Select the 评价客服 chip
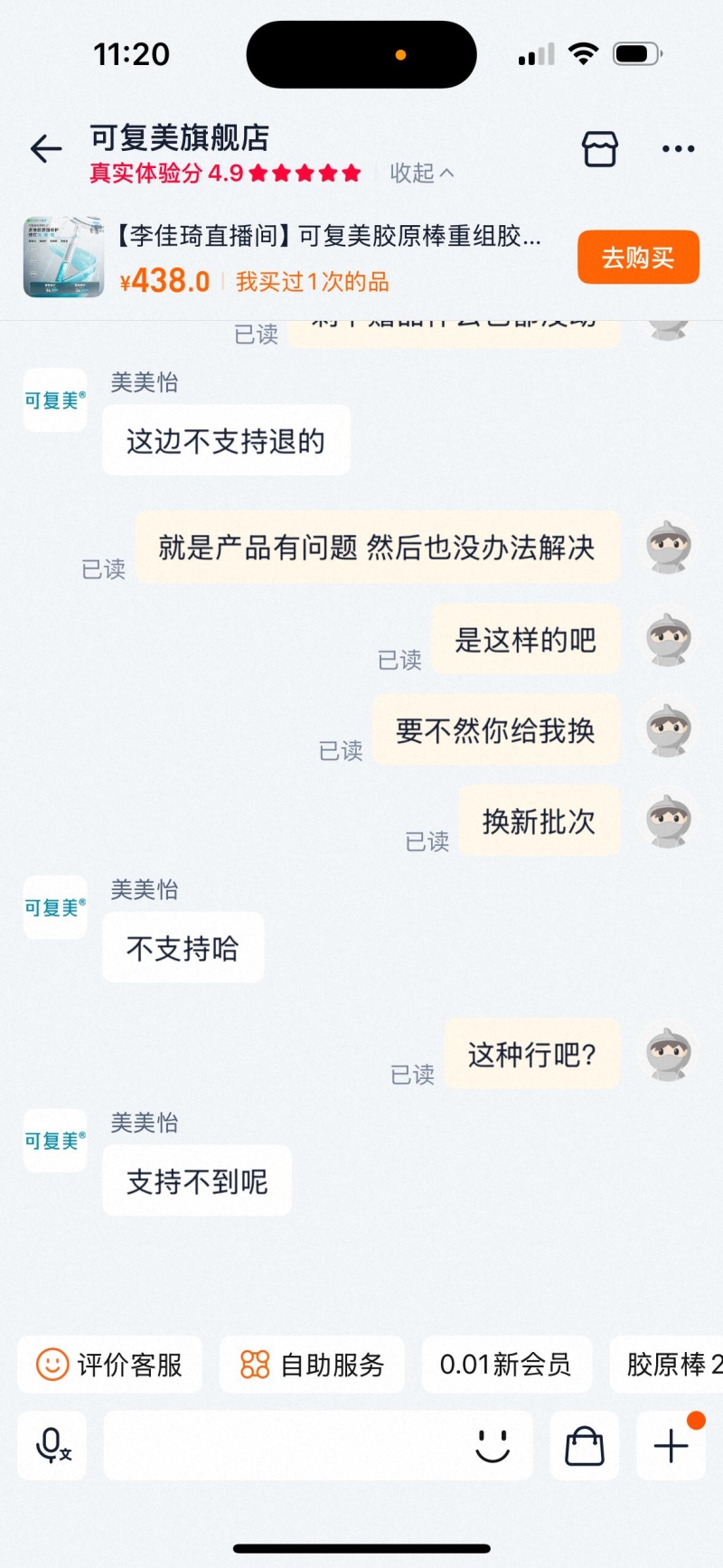Image resolution: width=723 pixels, height=1568 pixels. 109,1364
